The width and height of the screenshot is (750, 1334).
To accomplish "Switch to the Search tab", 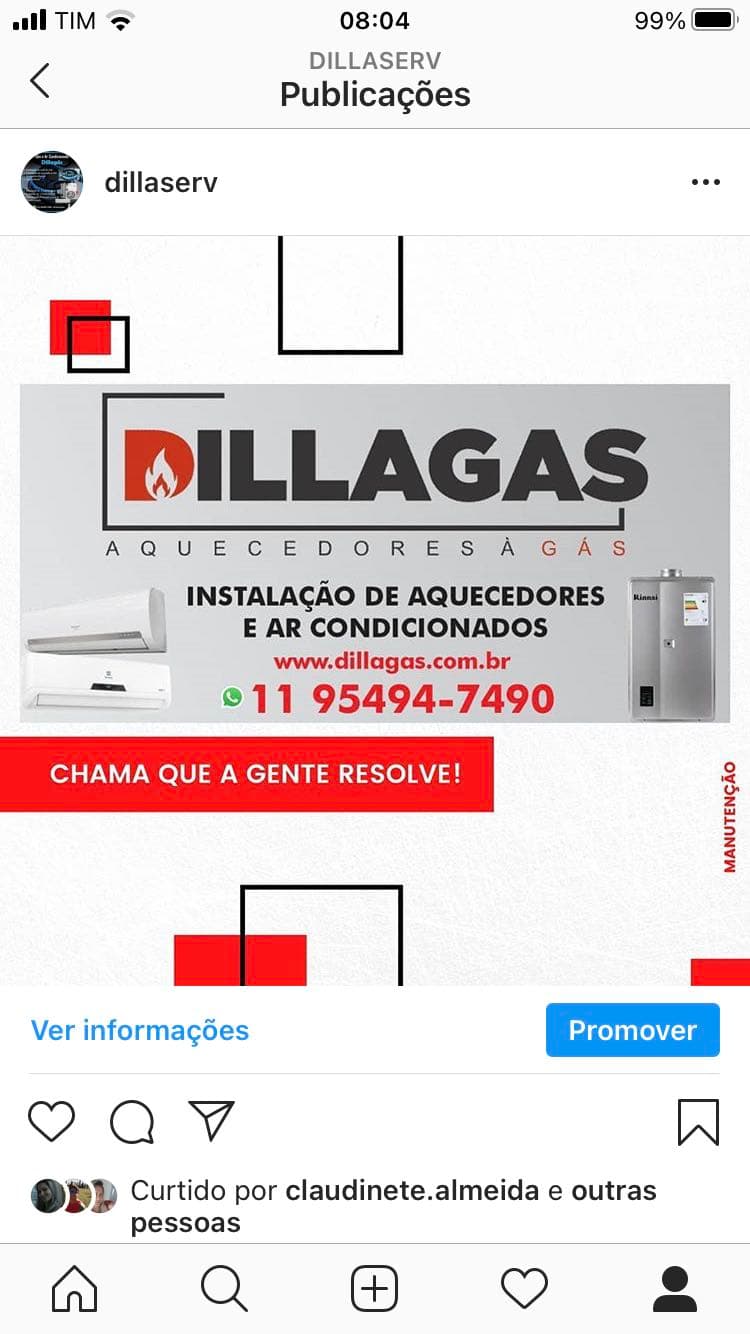I will pyautogui.click(x=224, y=1288).
